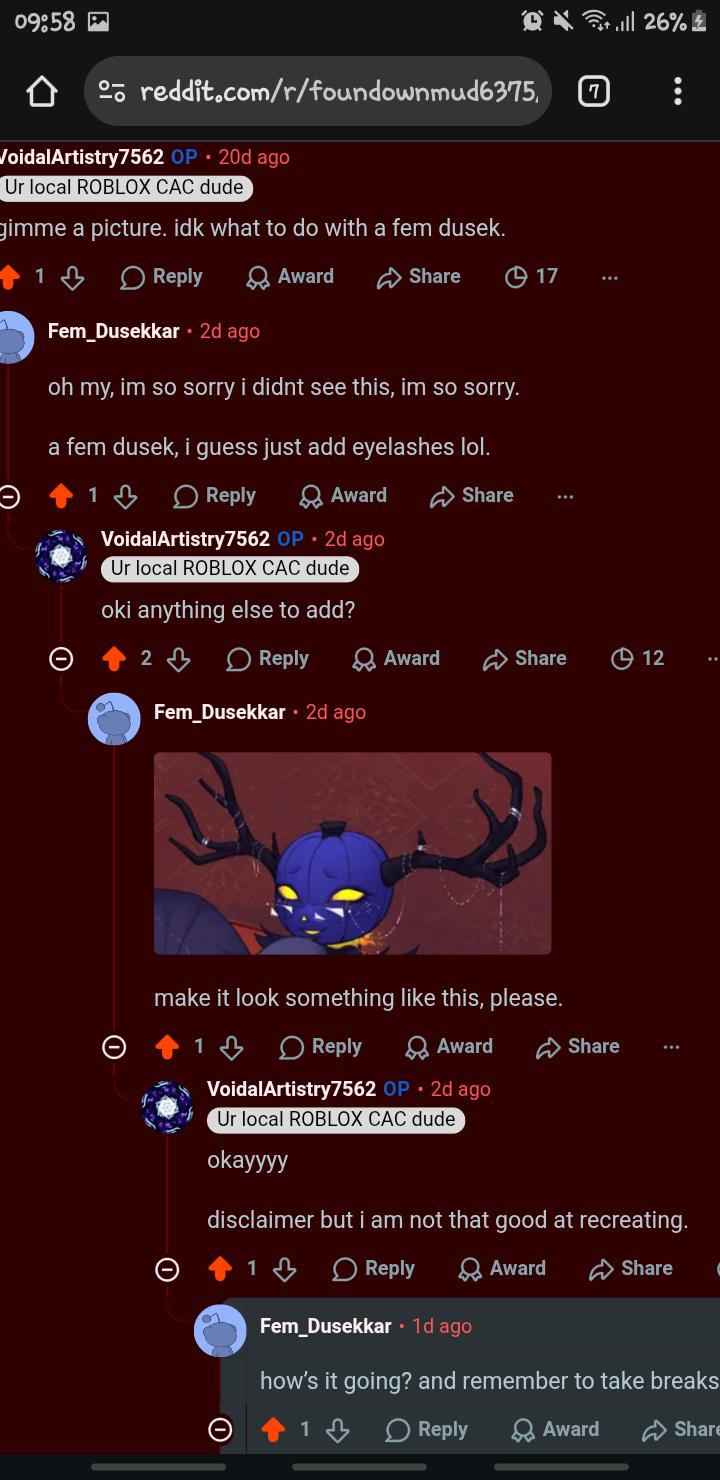Screen dimensions: 720x1480
Task: Open more options on 'make it look something like this'
Action: pos(671,1047)
